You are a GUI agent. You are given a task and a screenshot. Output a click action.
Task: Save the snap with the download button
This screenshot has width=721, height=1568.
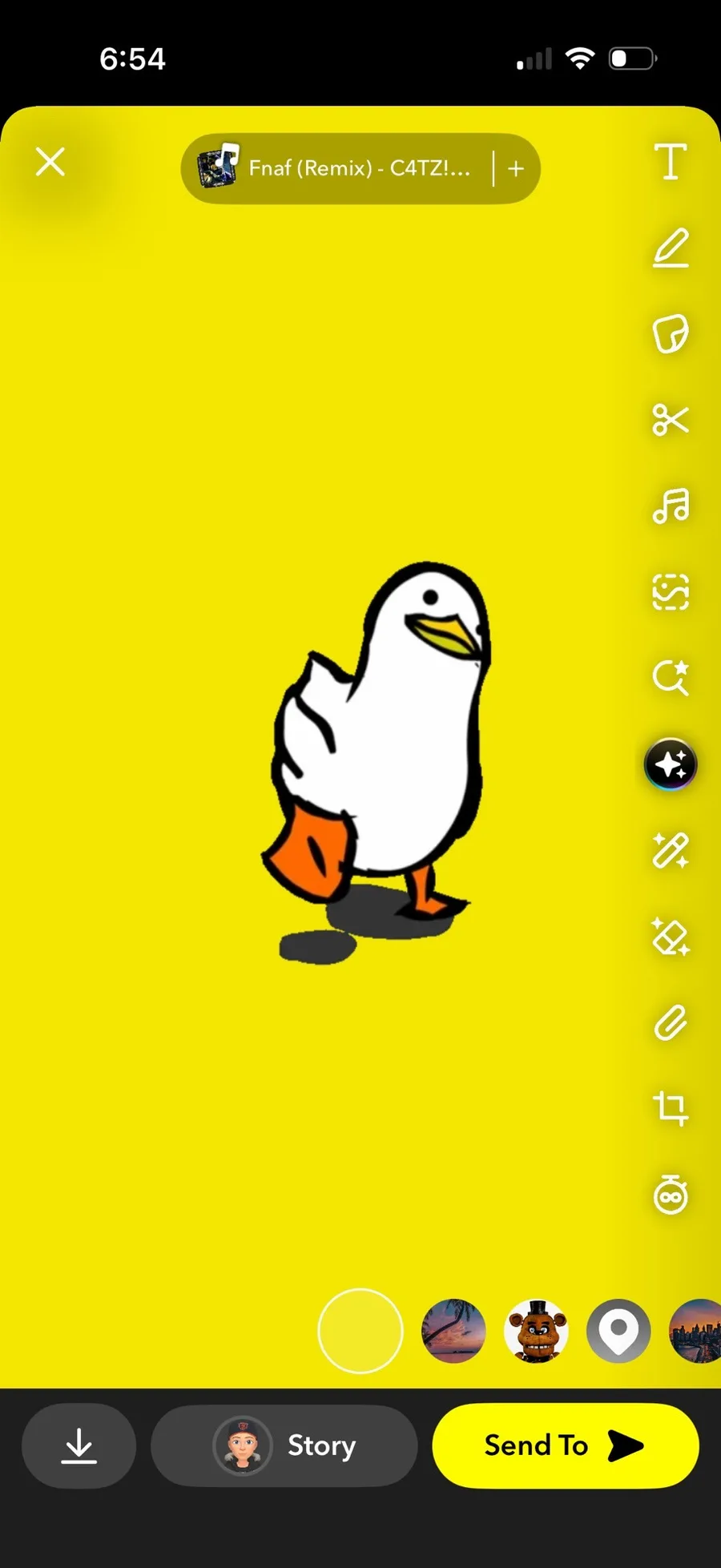click(x=79, y=1446)
